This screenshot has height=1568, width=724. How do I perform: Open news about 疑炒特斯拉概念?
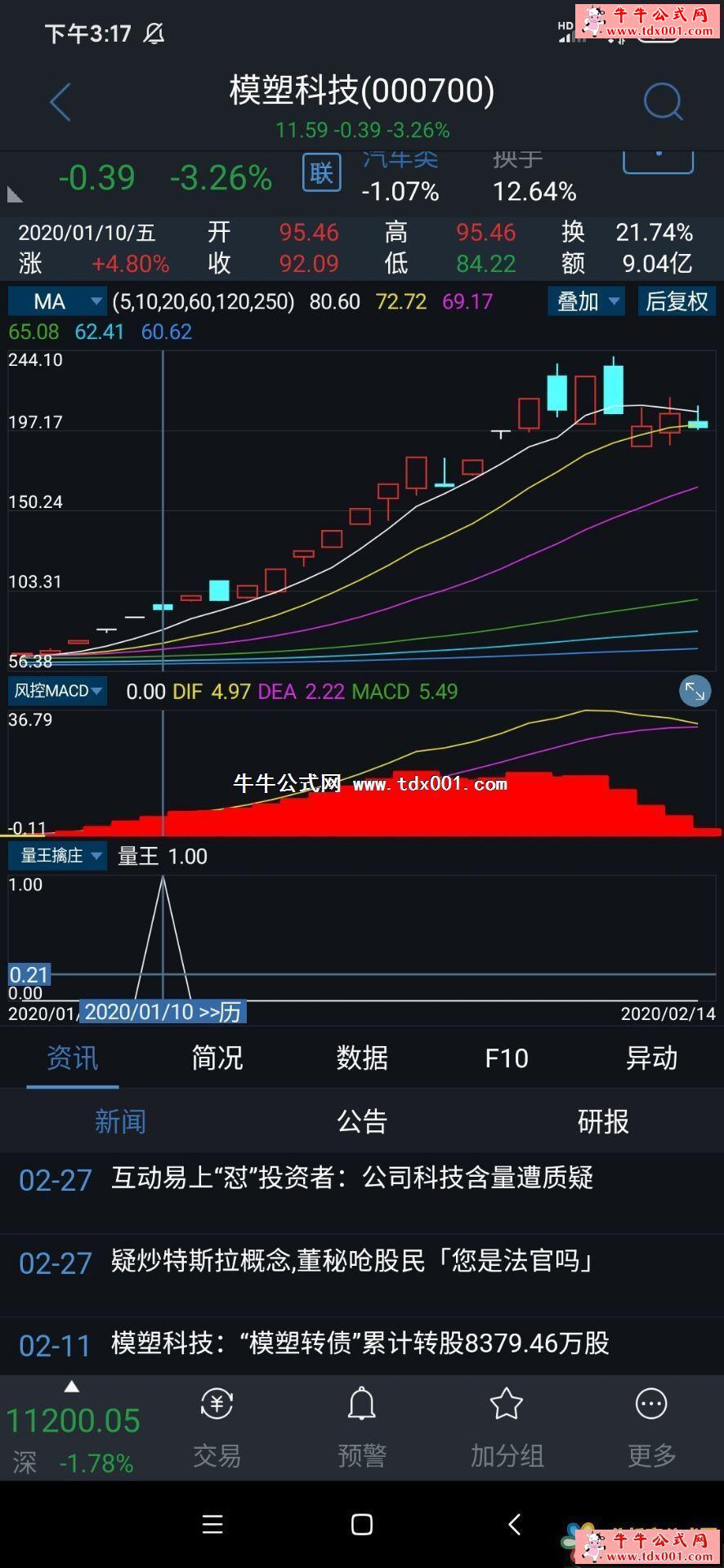point(352,1261)
